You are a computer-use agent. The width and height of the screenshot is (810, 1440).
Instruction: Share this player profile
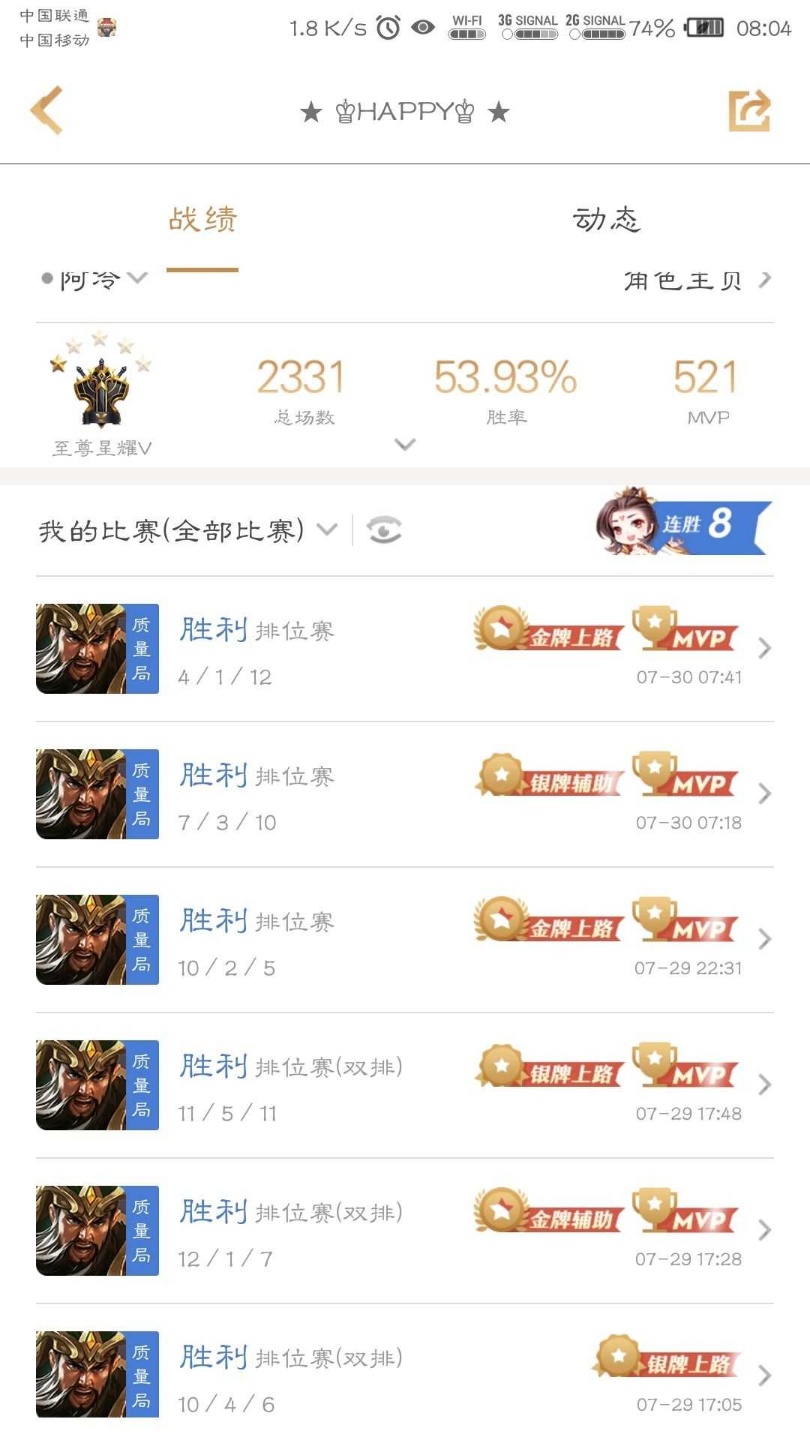coord(749,111)
